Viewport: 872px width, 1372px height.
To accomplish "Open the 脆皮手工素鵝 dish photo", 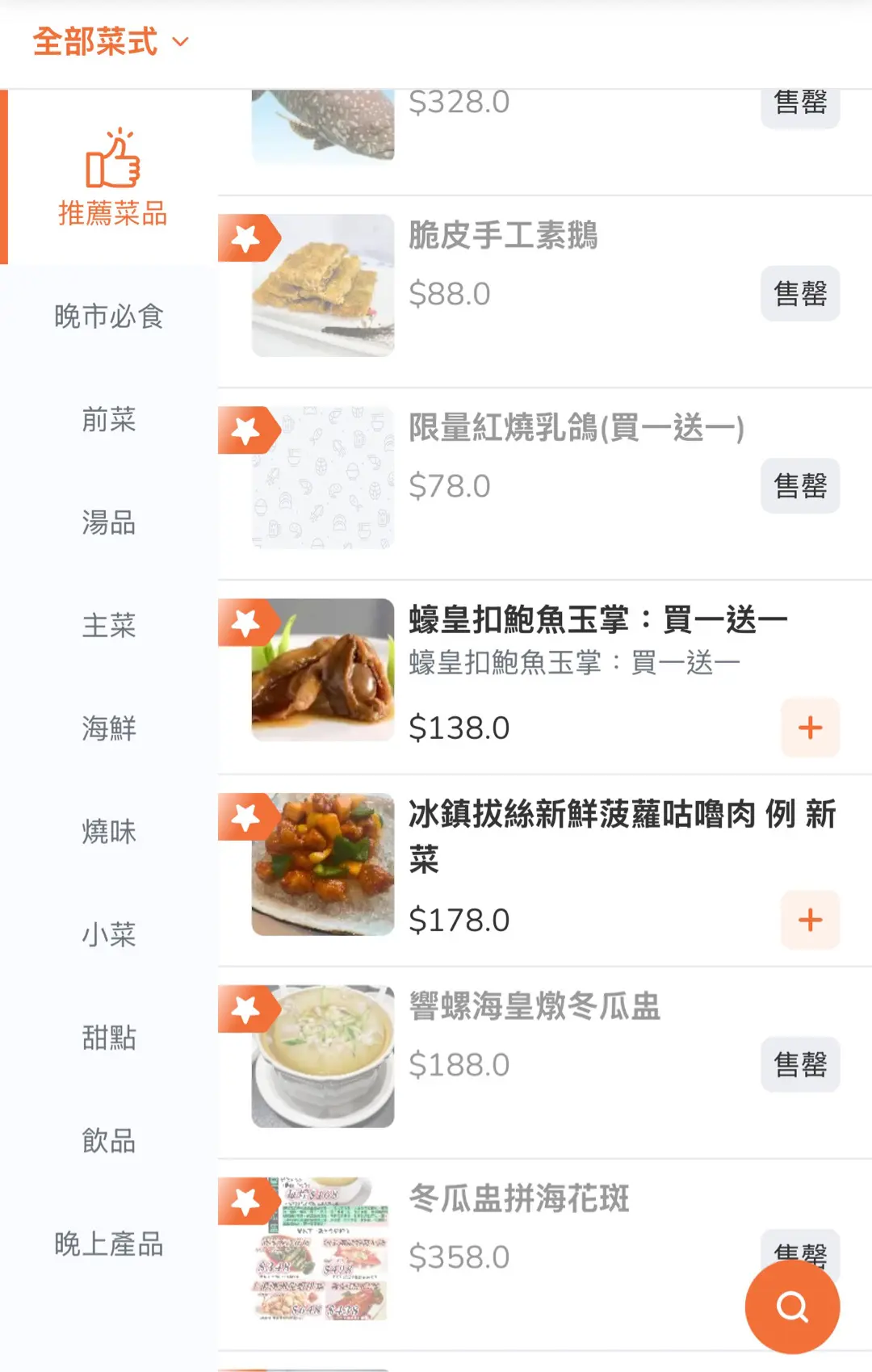I will pos(323,285).
